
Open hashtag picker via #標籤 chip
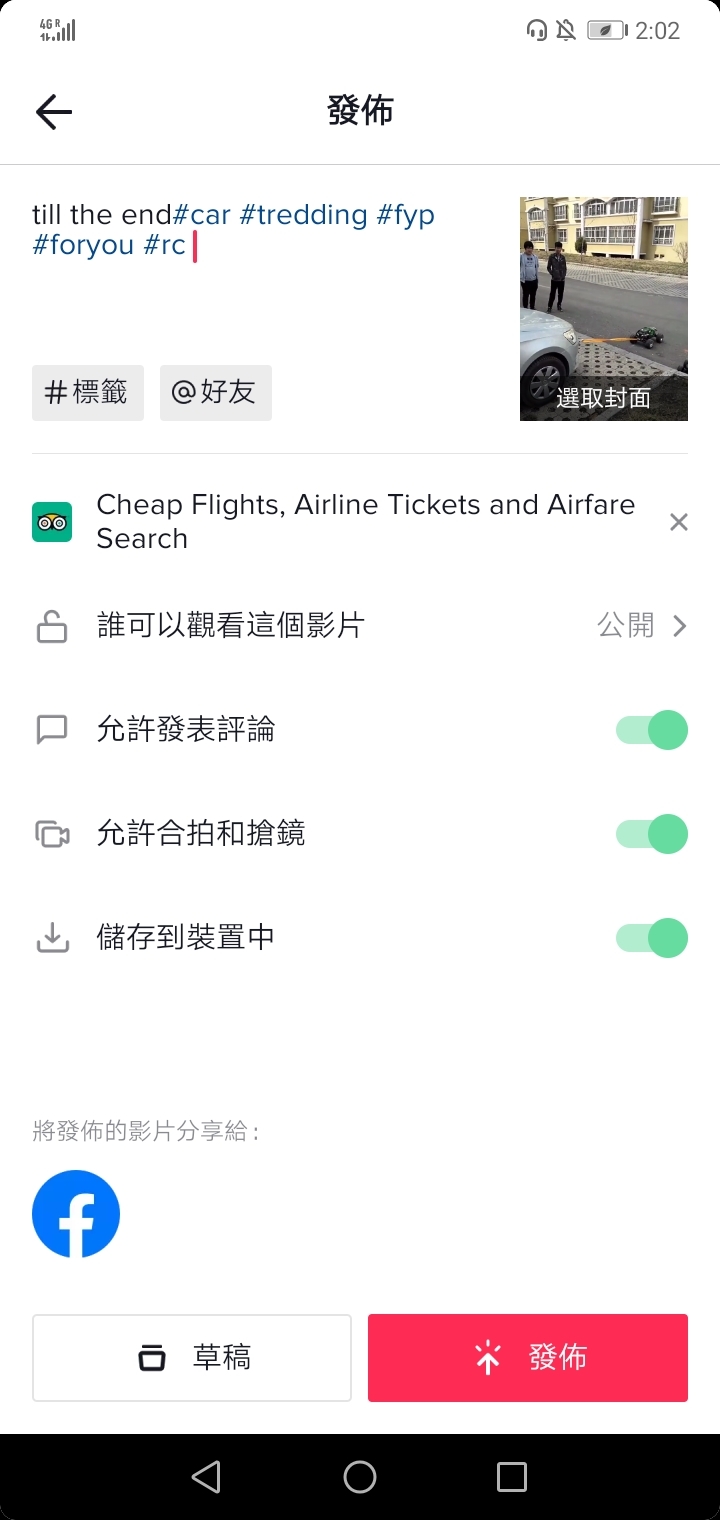[87, 393]
